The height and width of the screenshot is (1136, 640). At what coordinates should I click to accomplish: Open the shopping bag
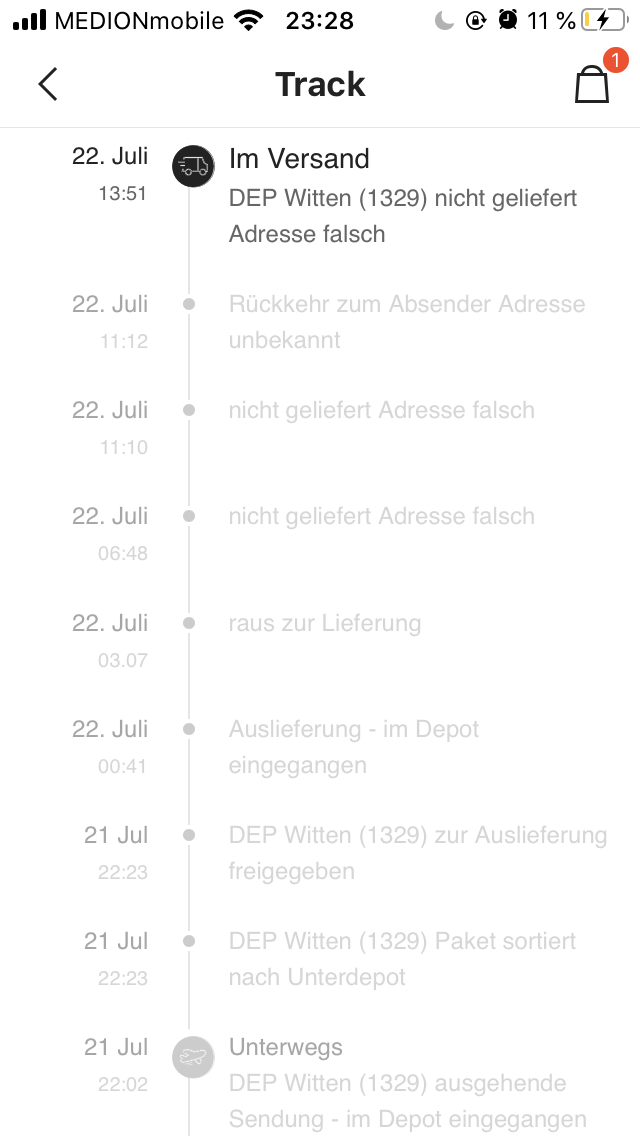point(592,84)
